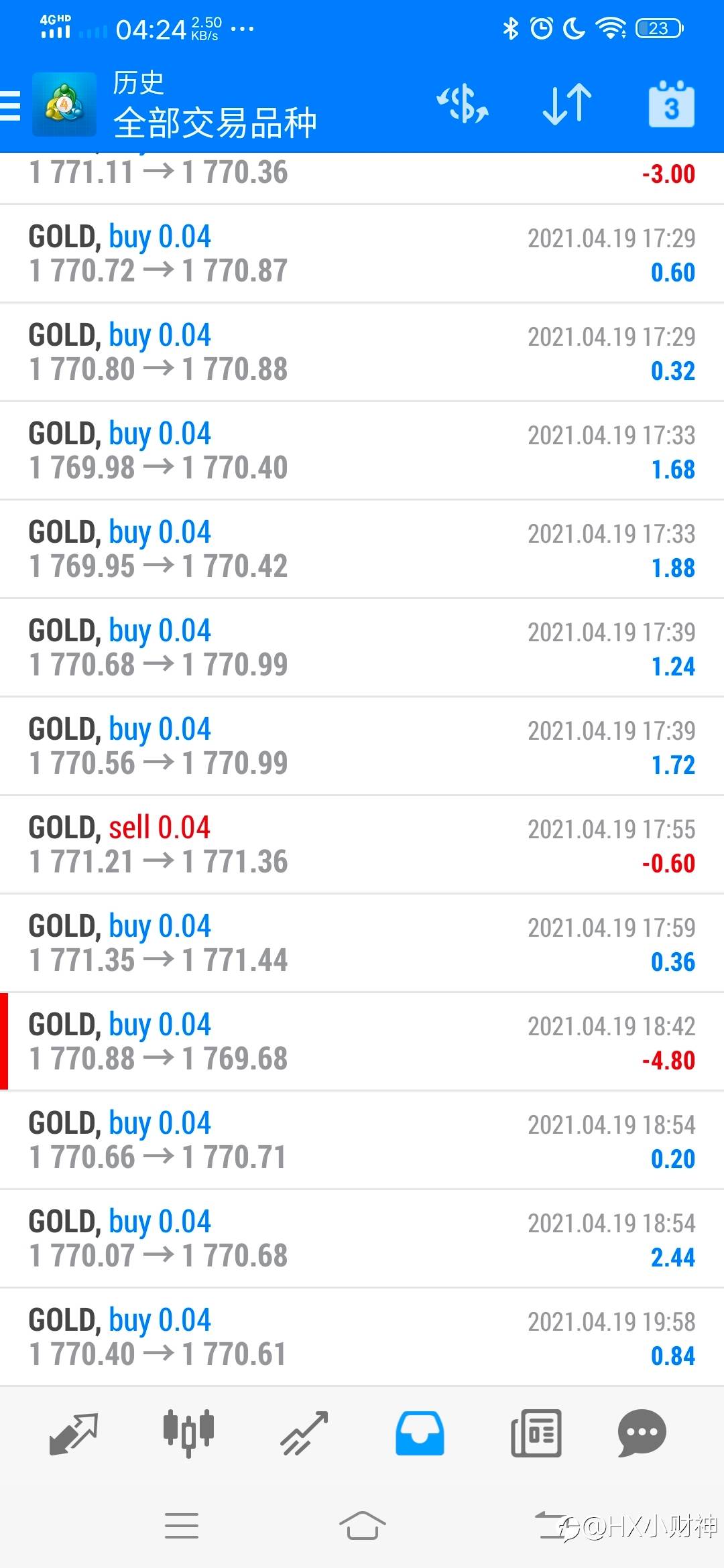Open the GOLD sell 0.04 trade at 17:55
This screenshot has width=724, height=1568.
[x=362, y=845]
